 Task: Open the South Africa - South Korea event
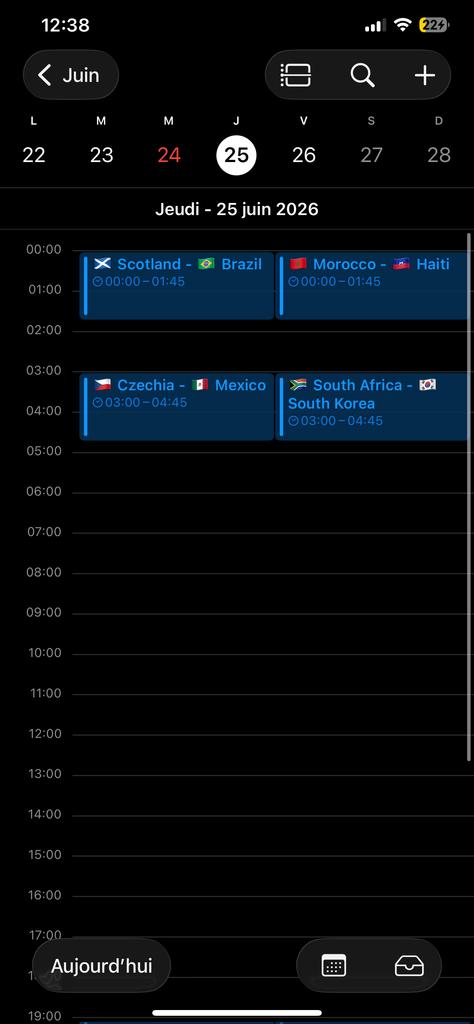(x=372, y=406)
